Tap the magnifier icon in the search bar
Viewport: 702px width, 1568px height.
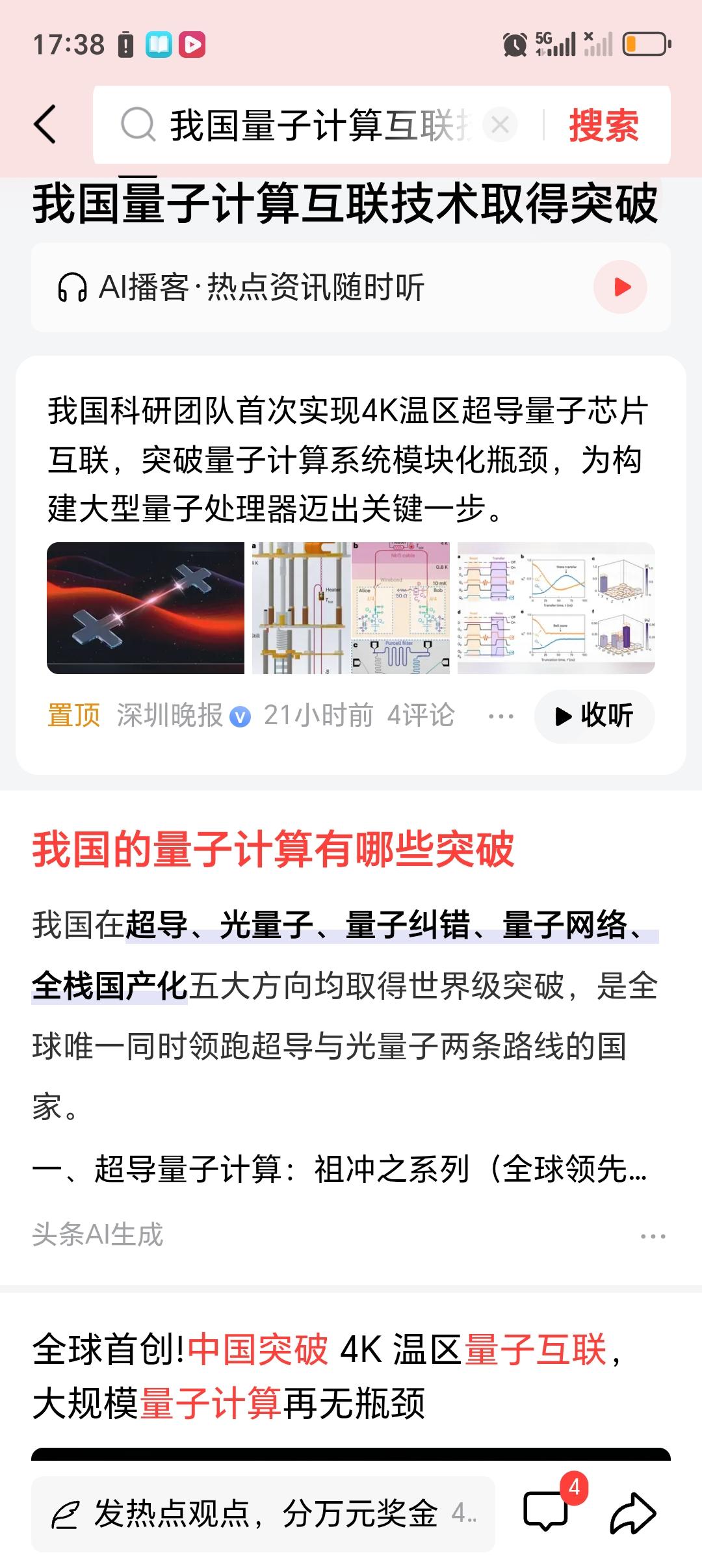click(137, 125)
